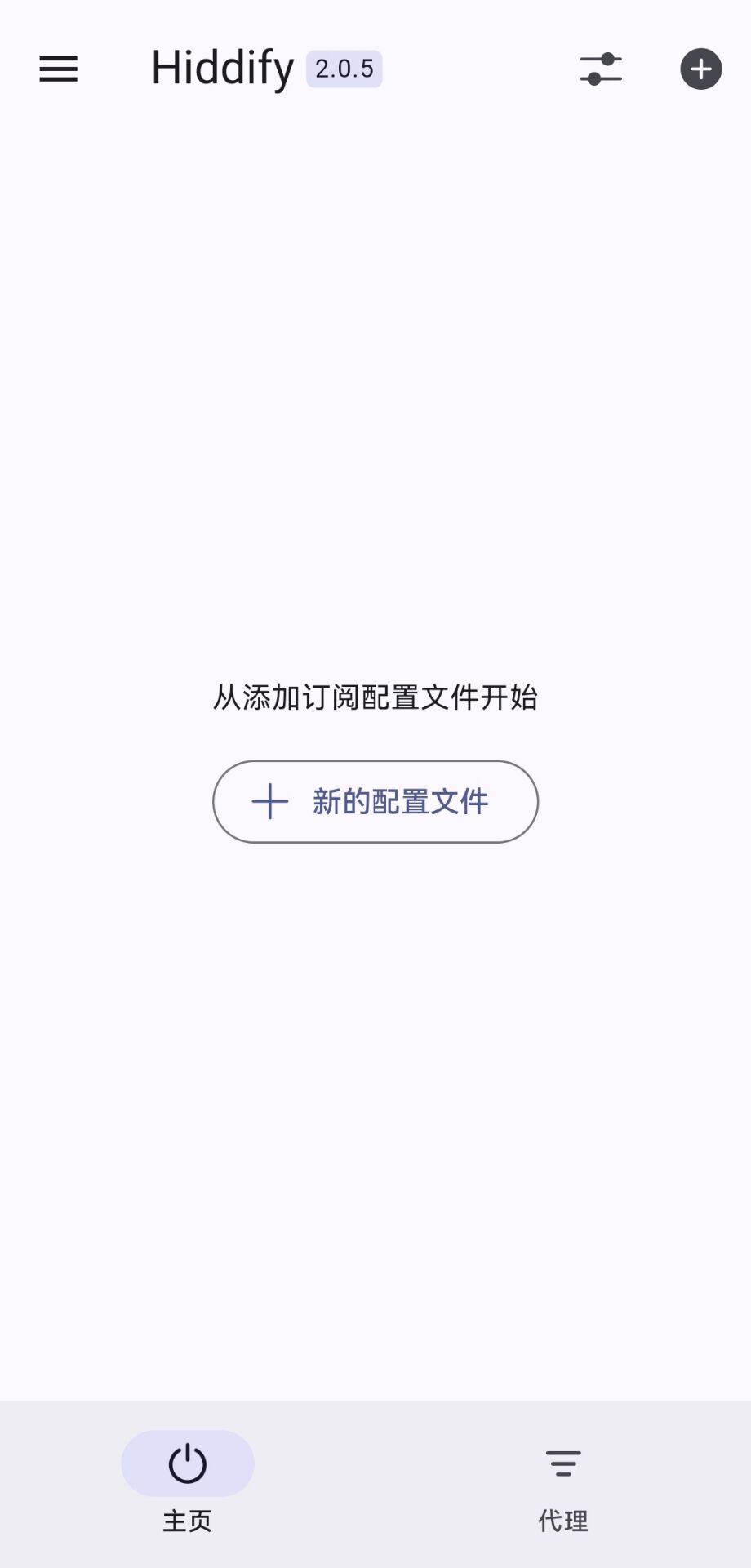Viewport: 751px width, 1568px height.
Task: Open the hamburger drawer menu
Action: [x=58, y=69]
